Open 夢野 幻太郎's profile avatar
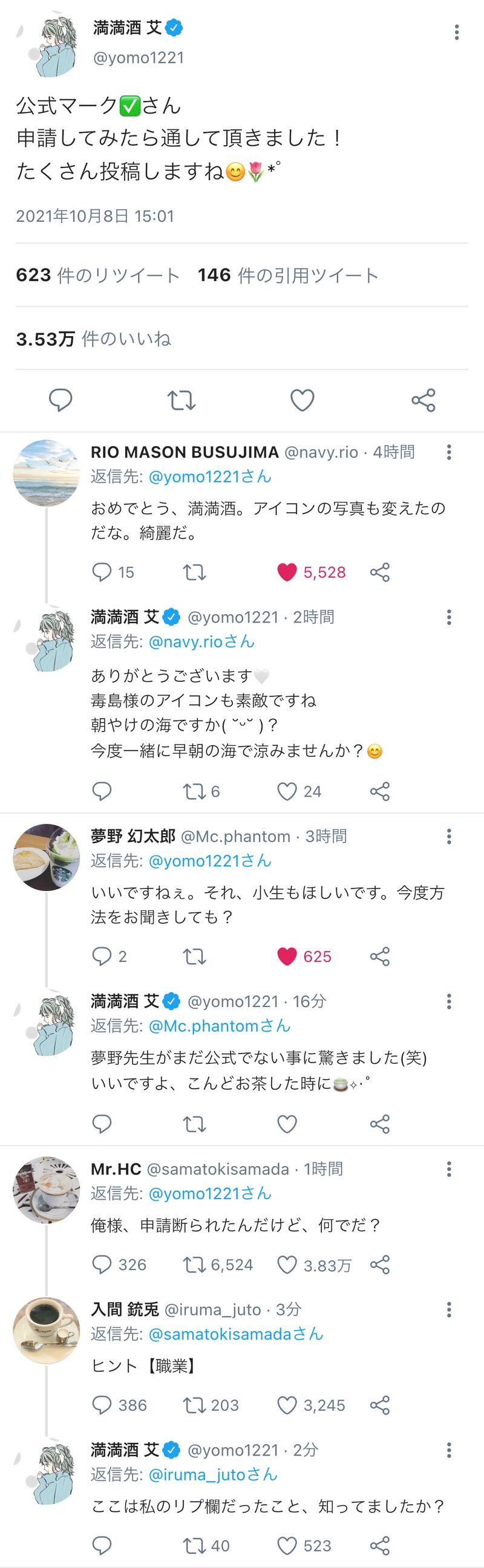 47,857
